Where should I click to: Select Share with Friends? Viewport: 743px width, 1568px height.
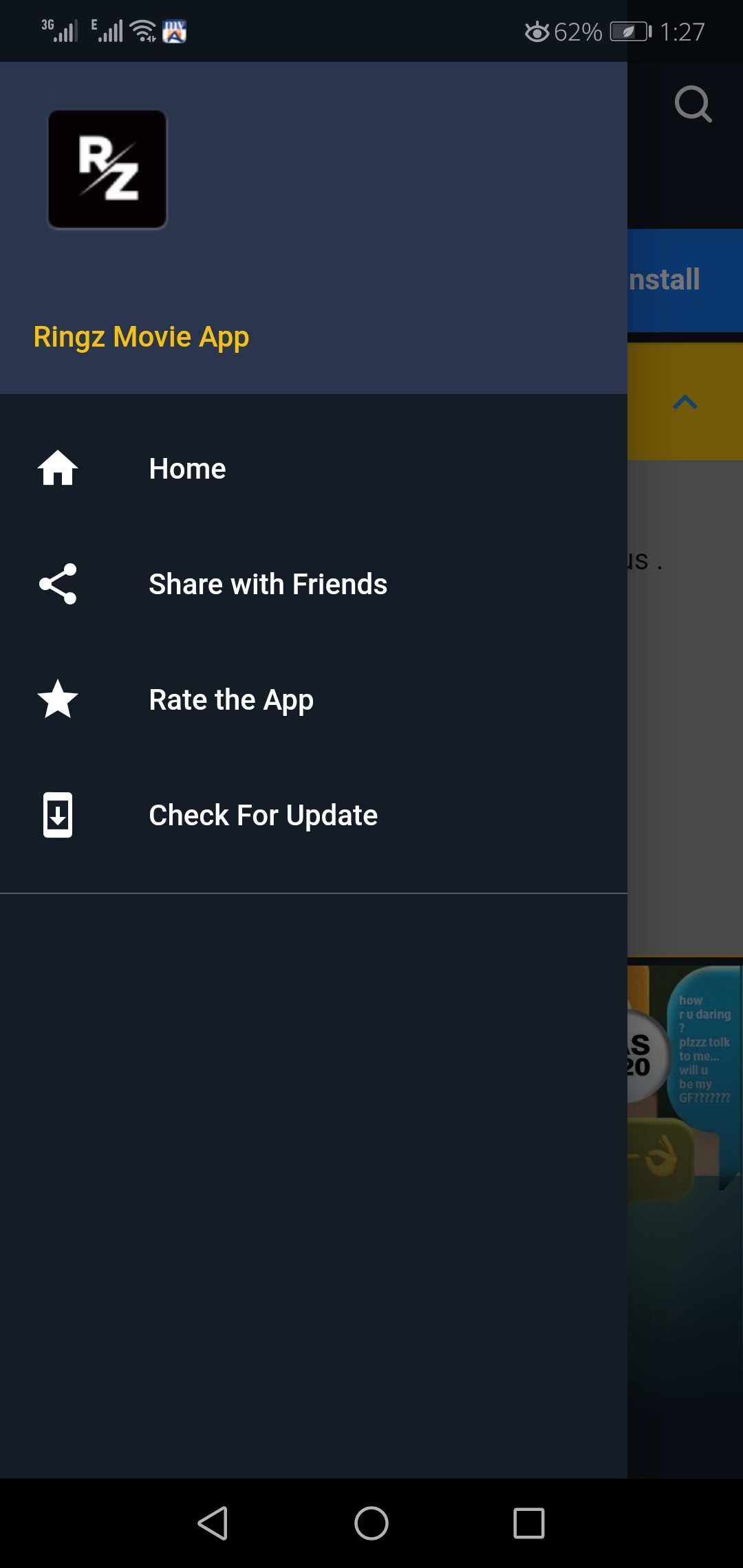[268, 585]
